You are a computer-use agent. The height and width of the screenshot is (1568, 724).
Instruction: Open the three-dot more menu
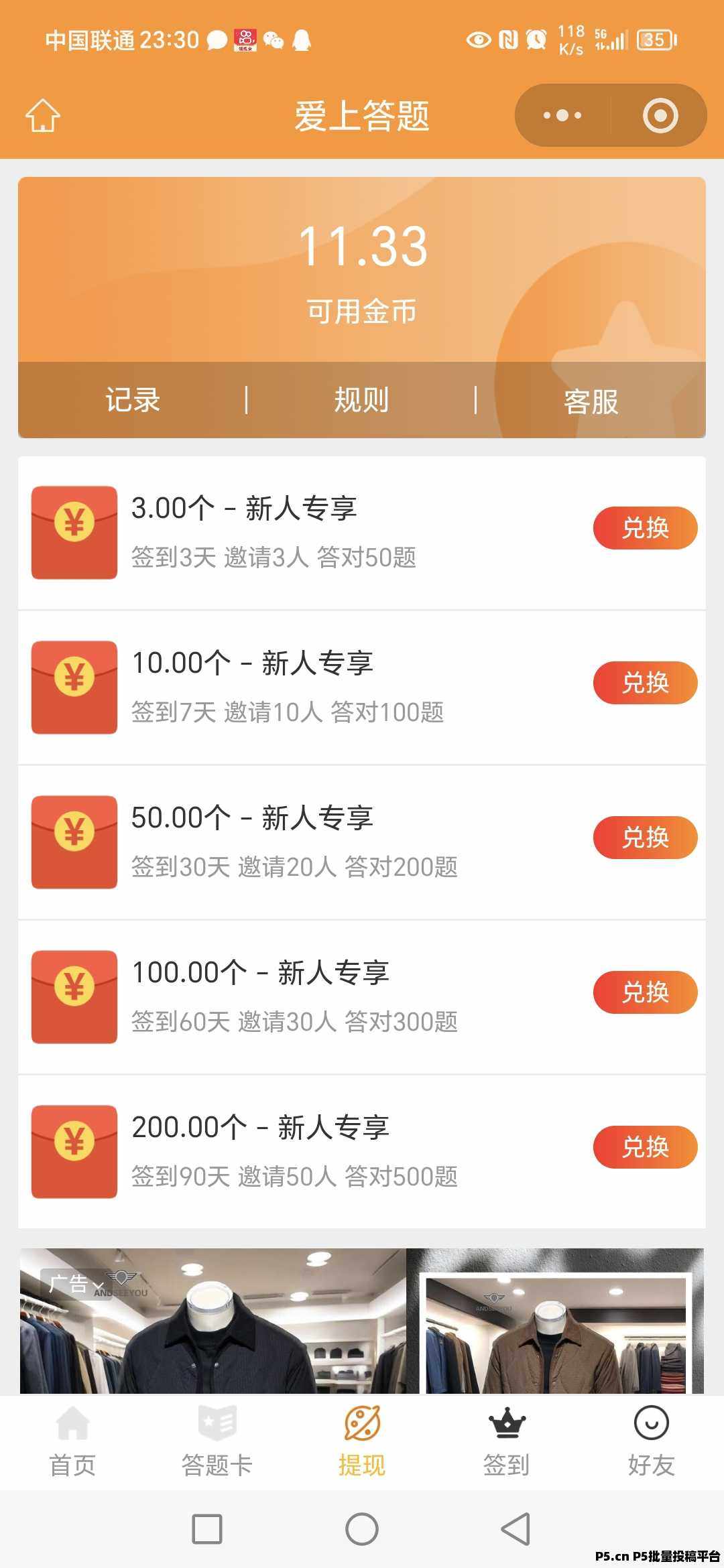[562, 115]
